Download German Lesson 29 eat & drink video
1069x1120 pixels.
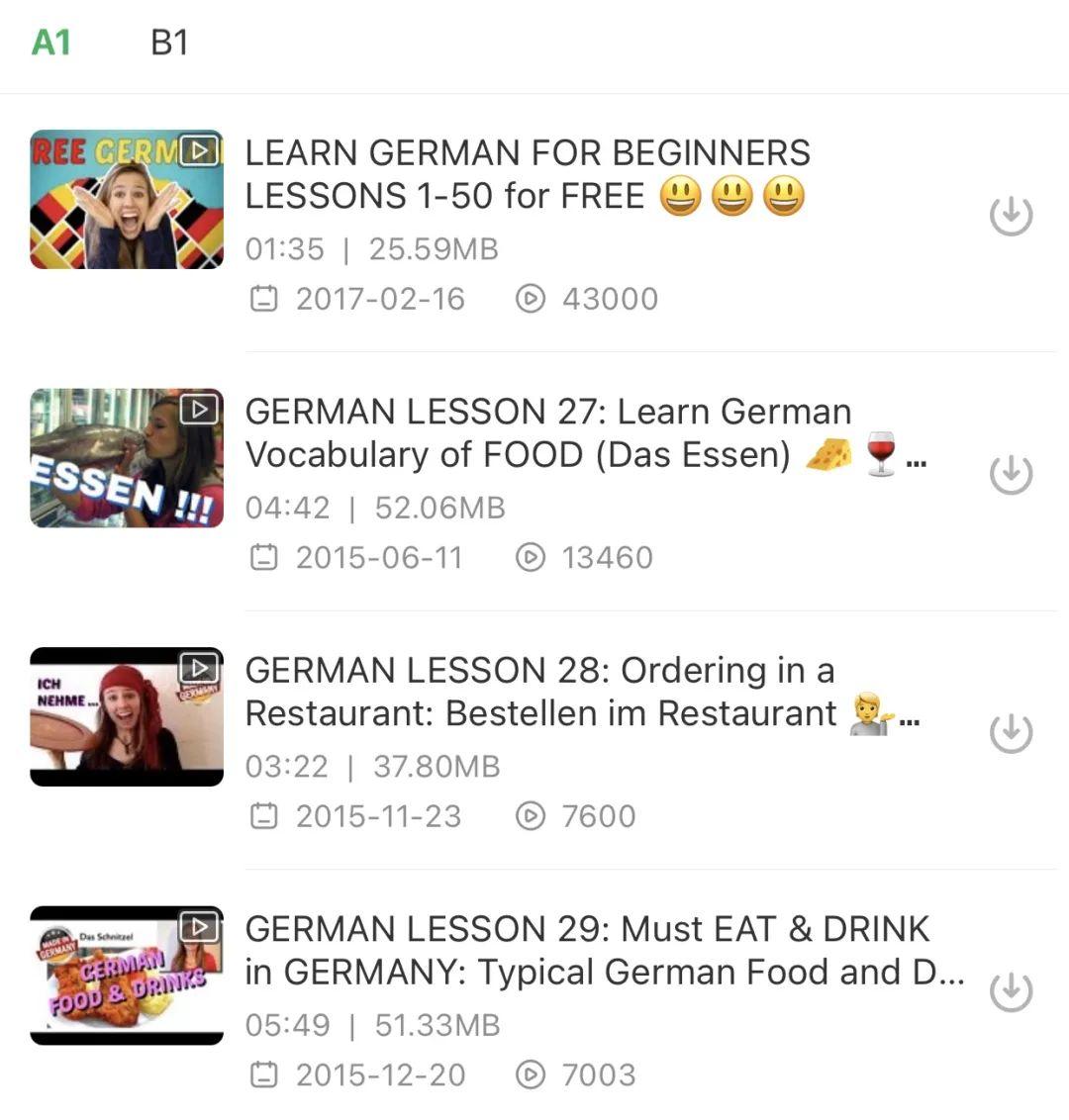[x=1011, y=991]
